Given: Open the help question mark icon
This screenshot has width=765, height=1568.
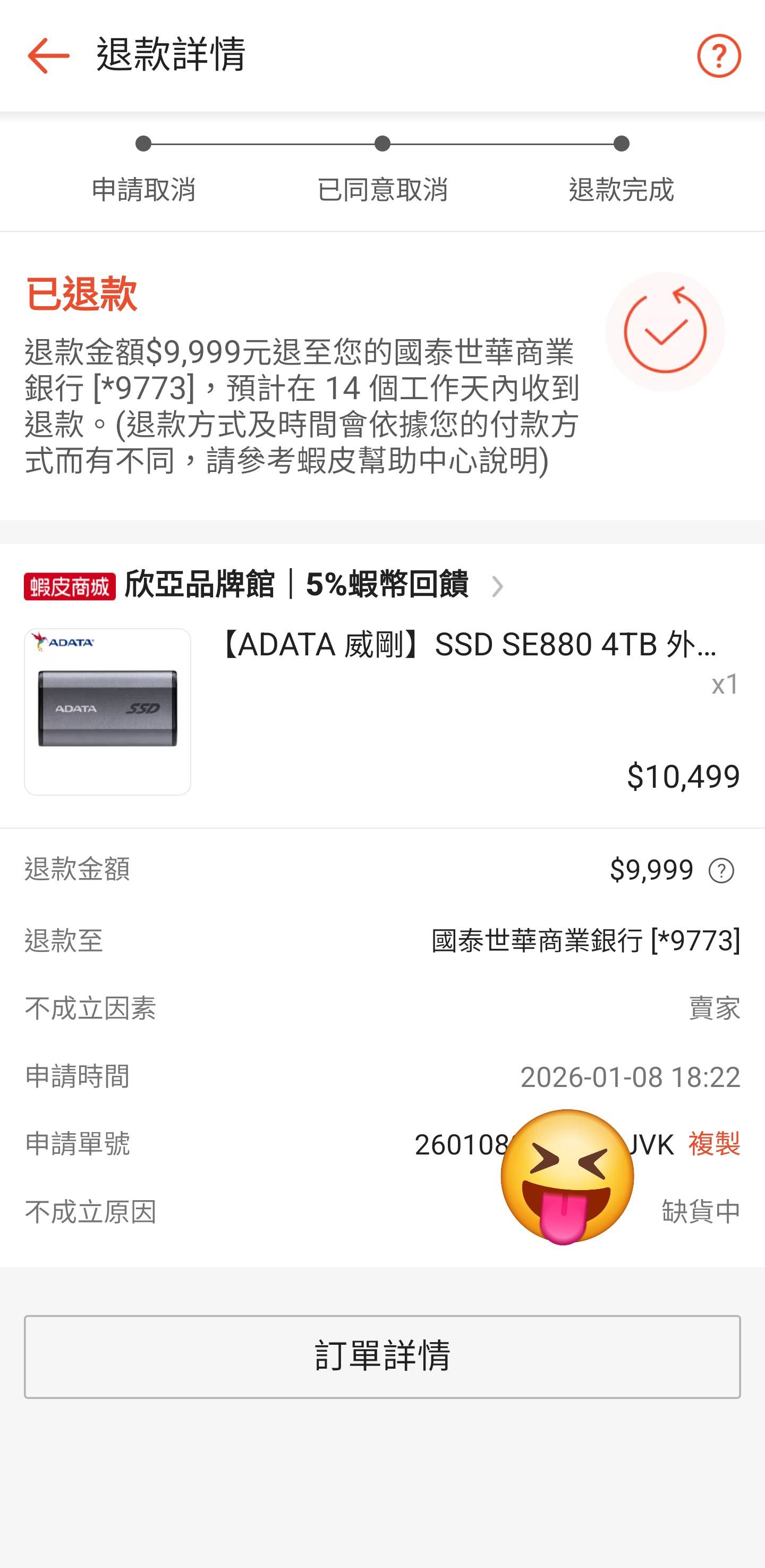Looking at the screenshot, I should 718,56.
